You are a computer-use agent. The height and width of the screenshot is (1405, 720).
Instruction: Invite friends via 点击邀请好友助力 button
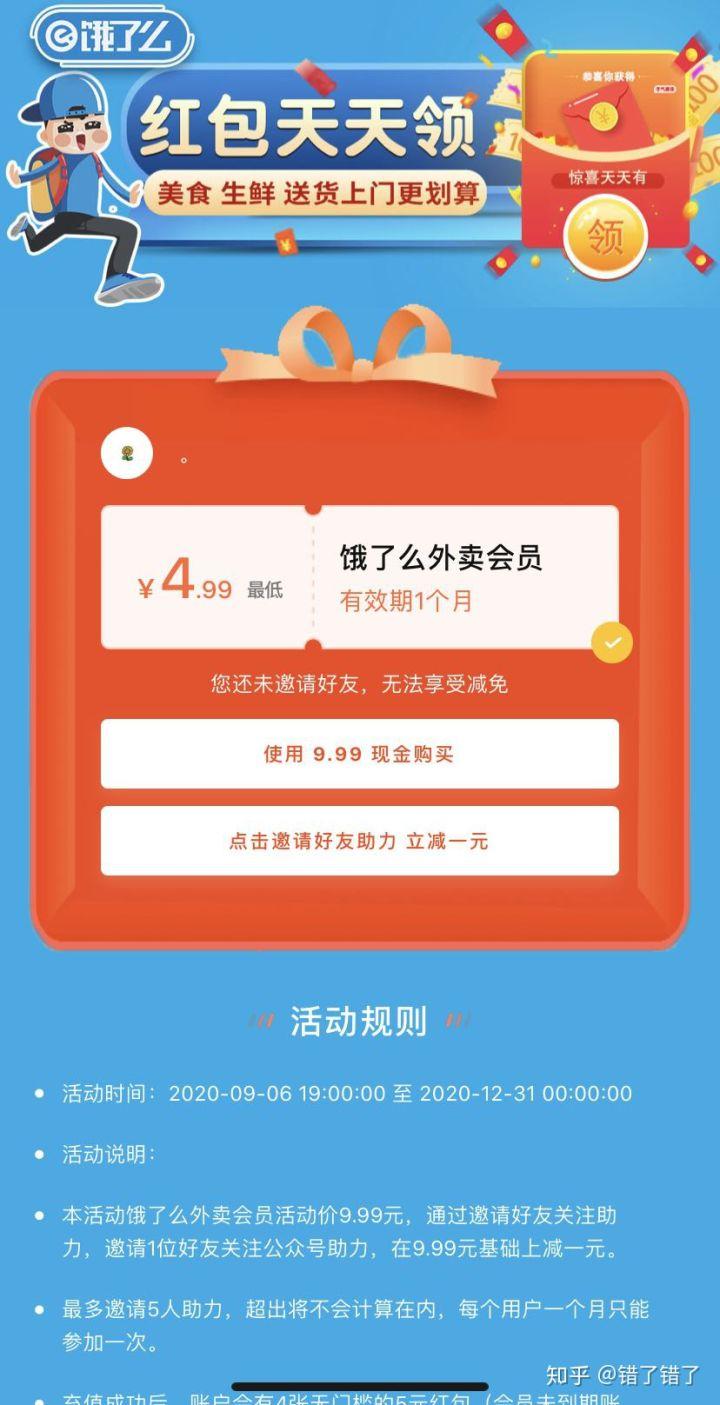360,841
